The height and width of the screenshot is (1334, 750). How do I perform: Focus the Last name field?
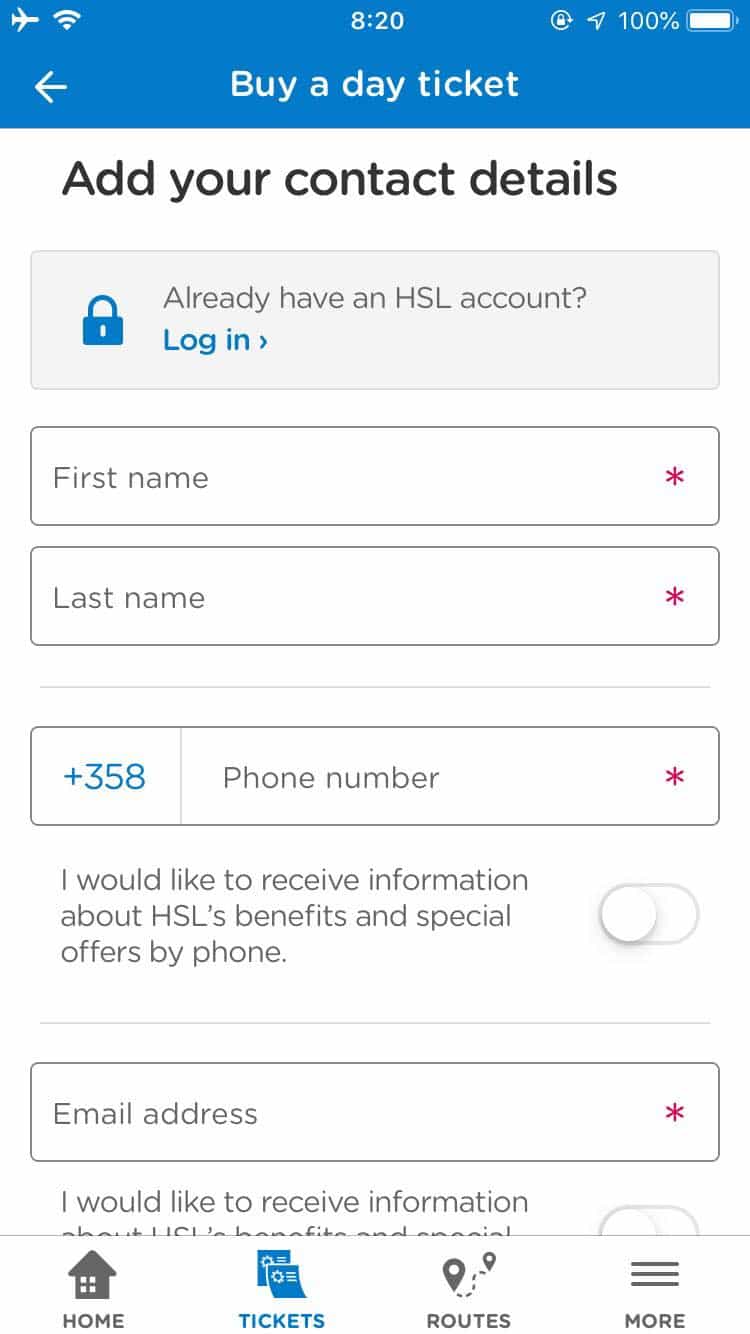(375, 596)
